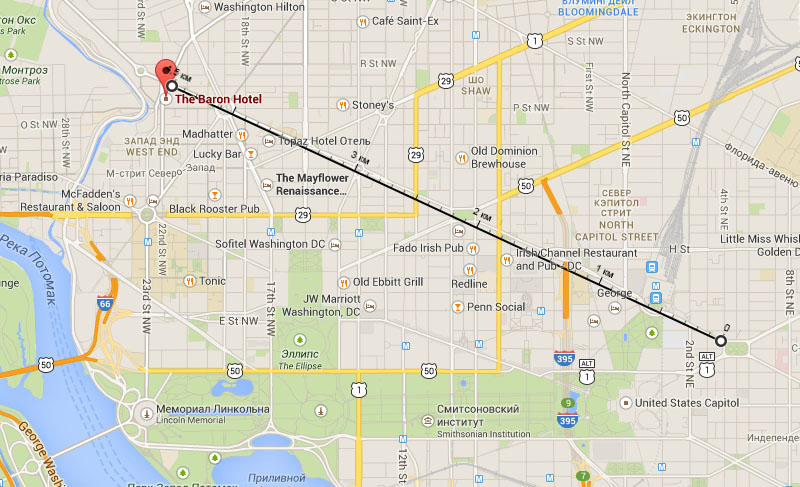Open Stoney's restaurant marker
This screenshot has height=487, width=800.
342,105
